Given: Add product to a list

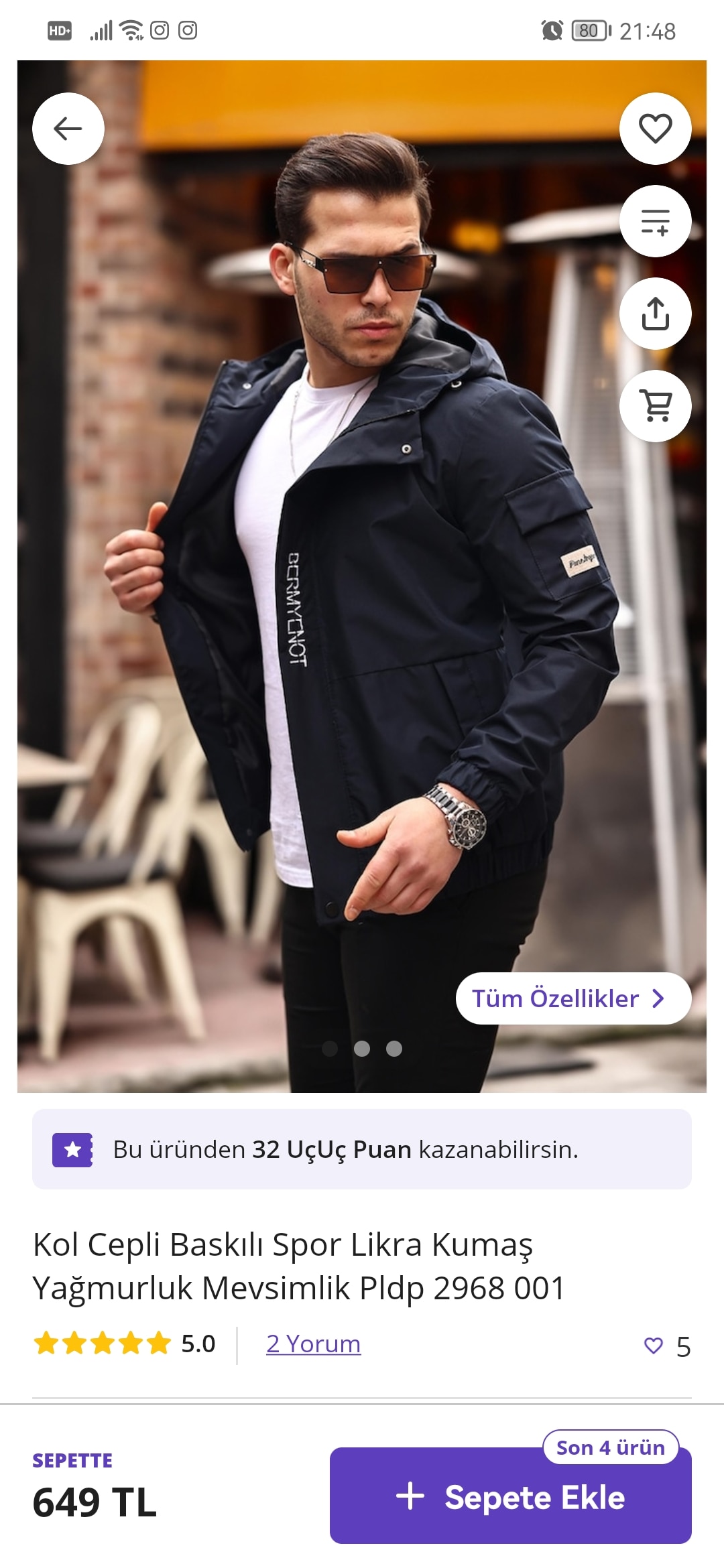Looking at the screenshot, I should tap(655, 221).
